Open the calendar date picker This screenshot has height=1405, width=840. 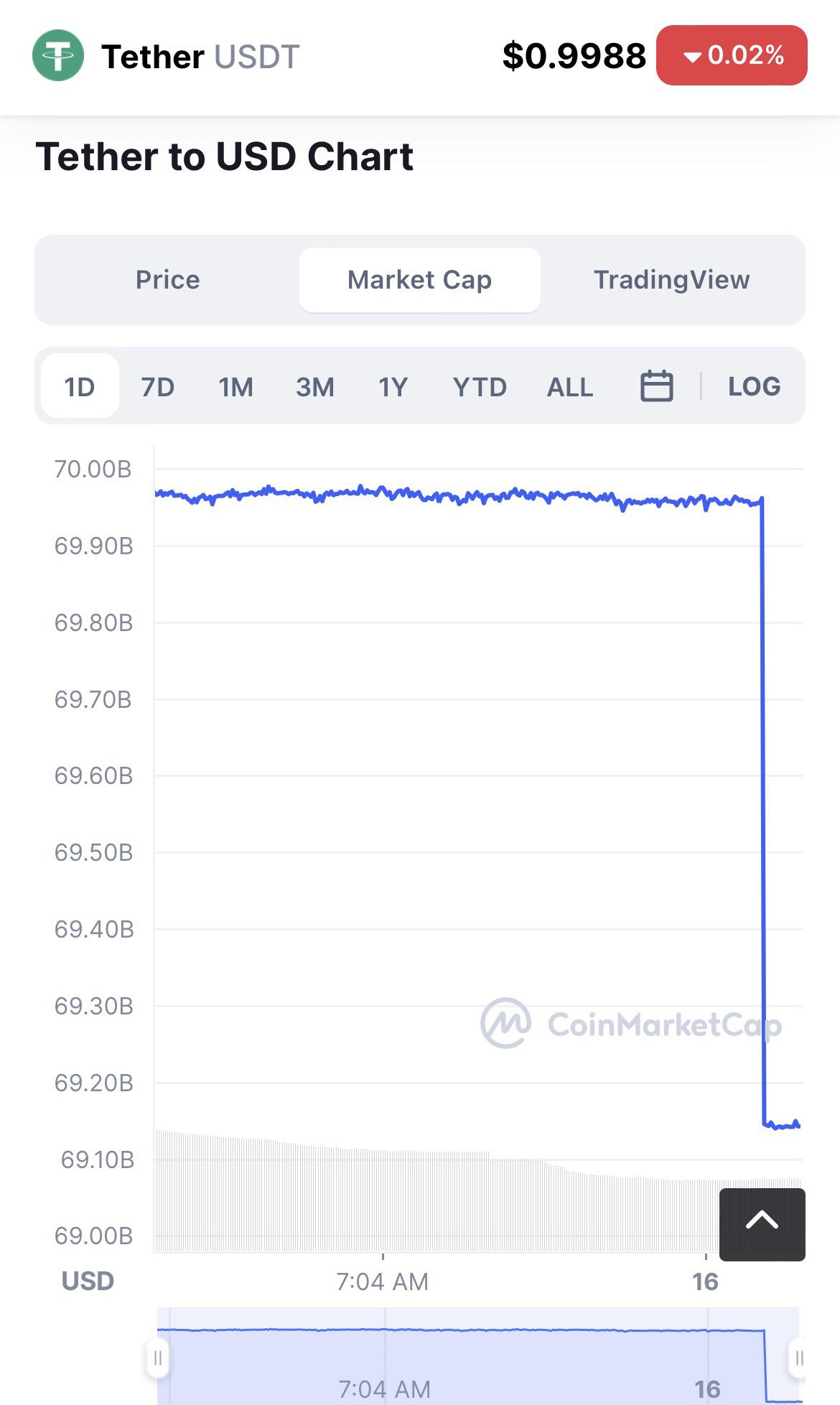click(x=656, y=386)
